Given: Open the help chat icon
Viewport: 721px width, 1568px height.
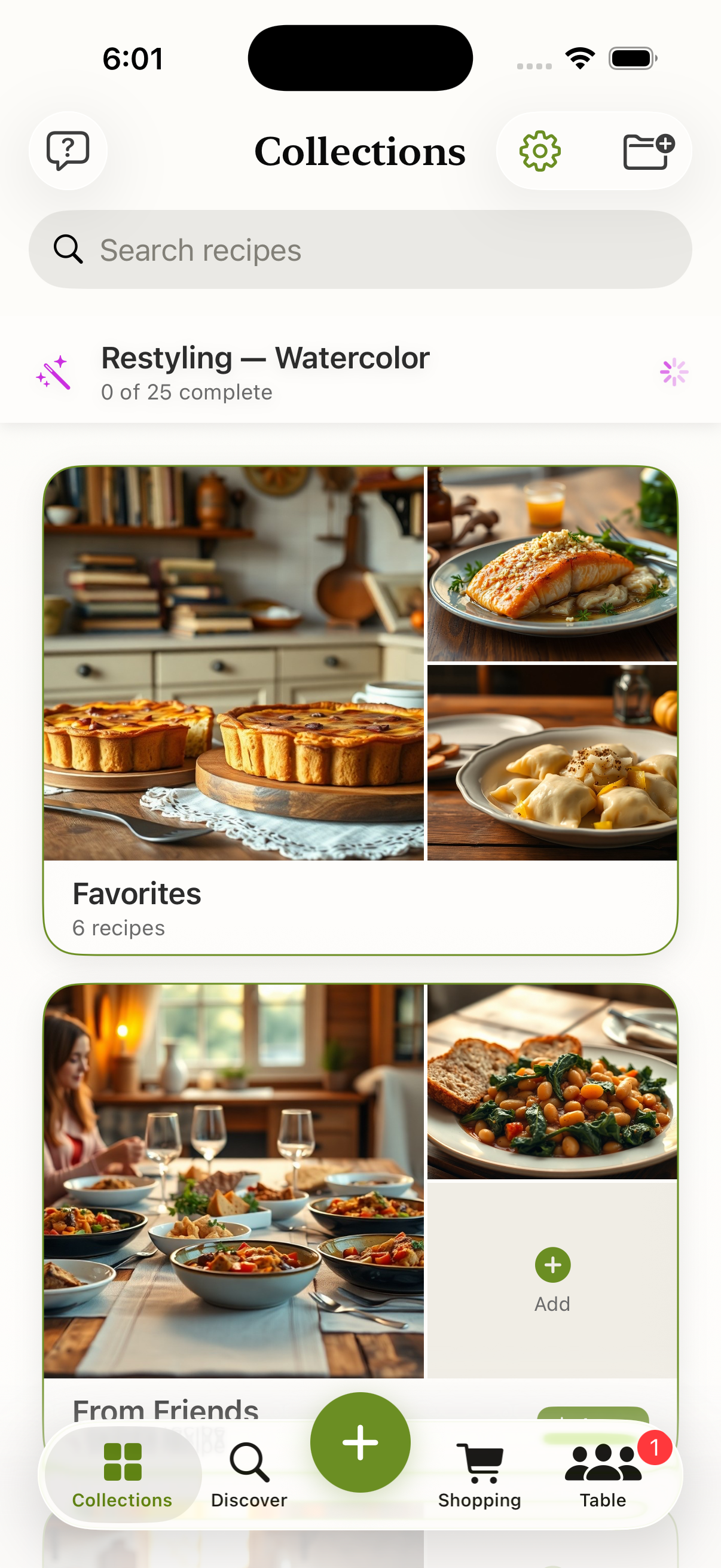Looking at the screenshot, I should click(68, 150).
